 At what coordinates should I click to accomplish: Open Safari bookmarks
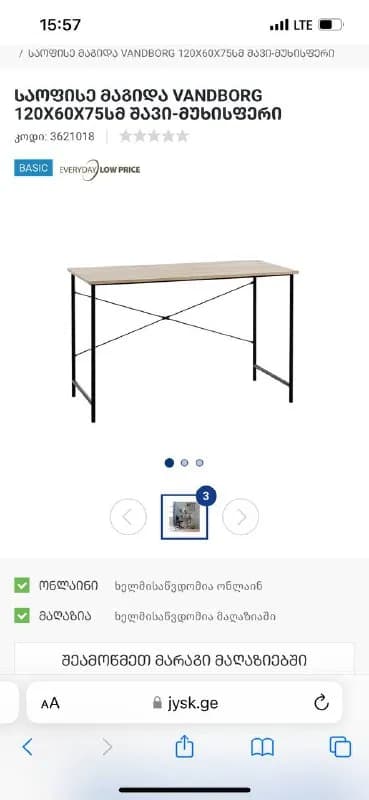[262, 747]
